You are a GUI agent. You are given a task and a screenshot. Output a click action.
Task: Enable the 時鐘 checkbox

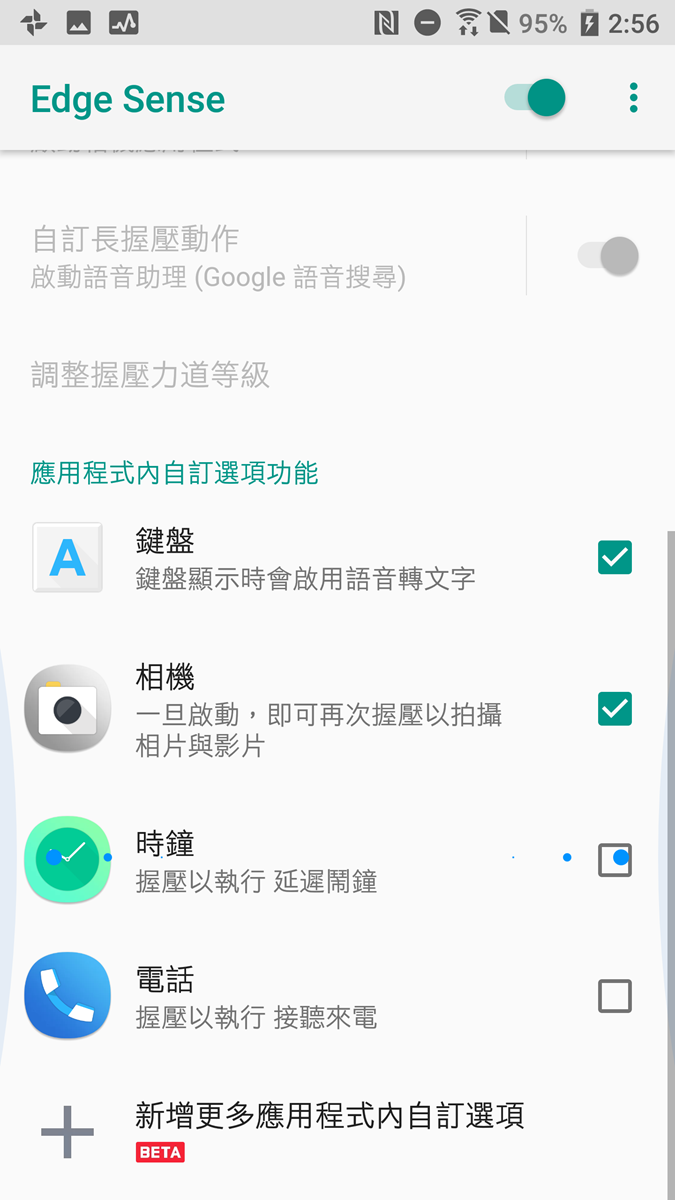point(614,859)
